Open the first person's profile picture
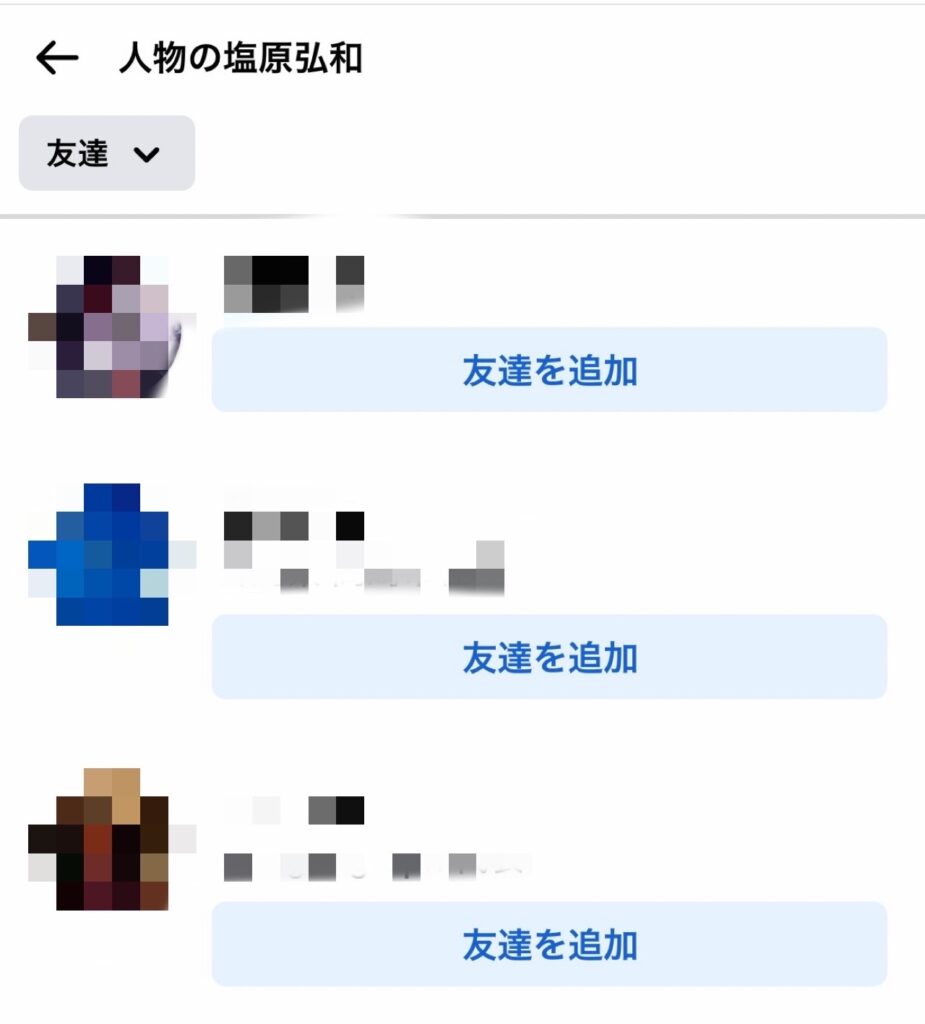Image resolution: width=925 pixels, height=1024 pixels. (111, 327)
